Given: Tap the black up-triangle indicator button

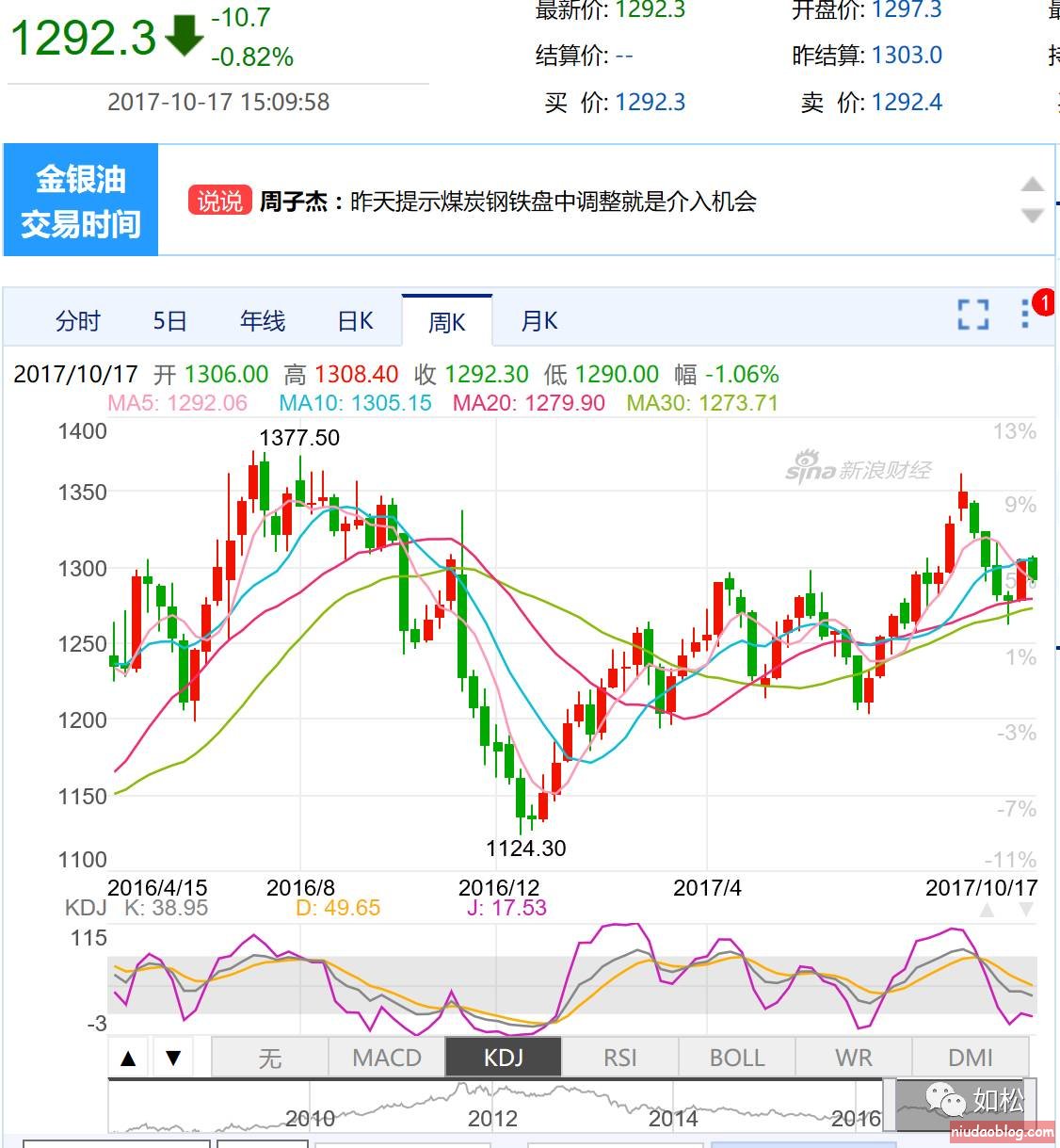Looking at the screenshot, I should (x=129, y=1058).
